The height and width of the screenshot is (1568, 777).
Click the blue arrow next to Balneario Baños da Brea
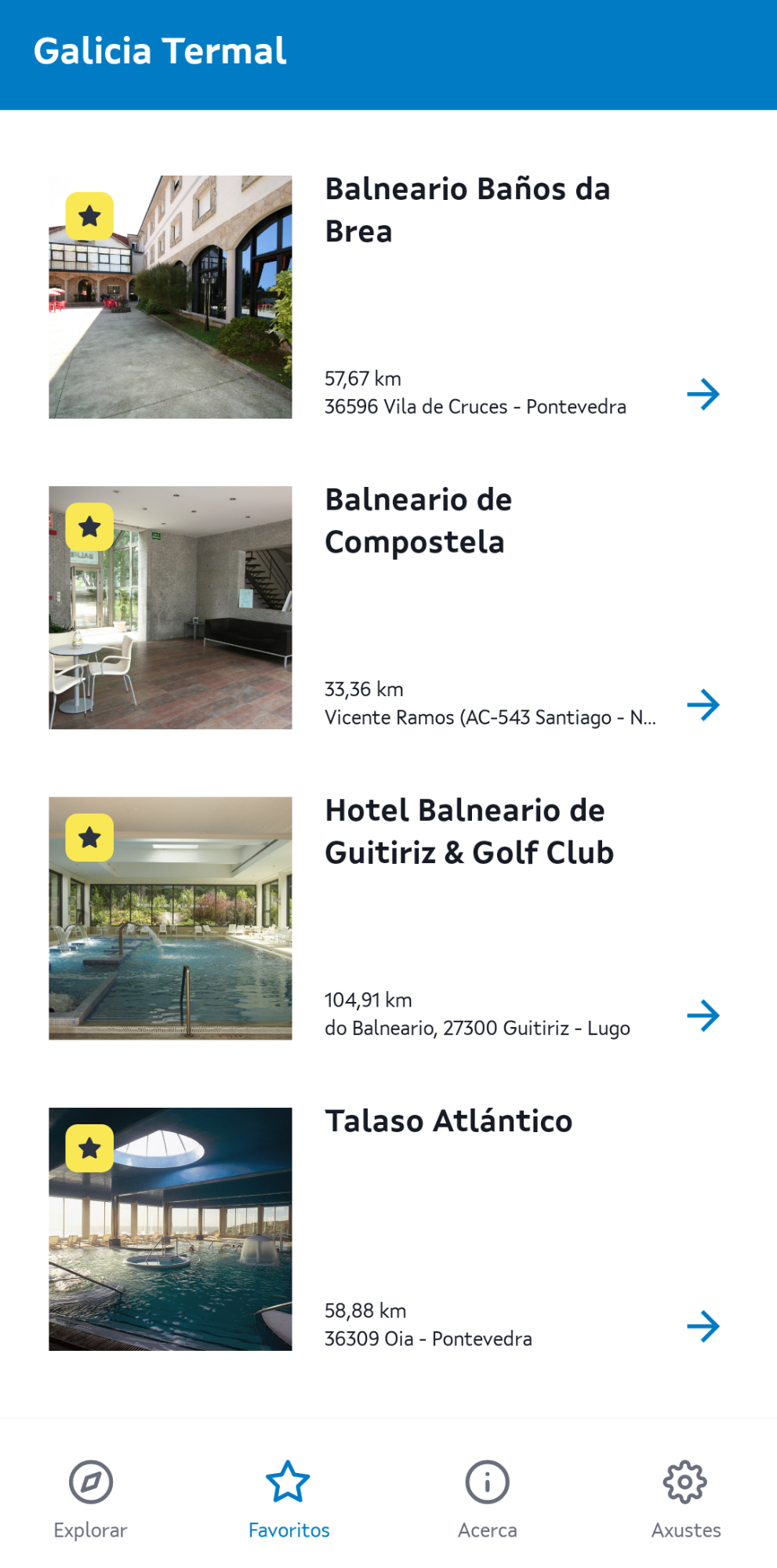pyautogui.click(x=705, y=394)
